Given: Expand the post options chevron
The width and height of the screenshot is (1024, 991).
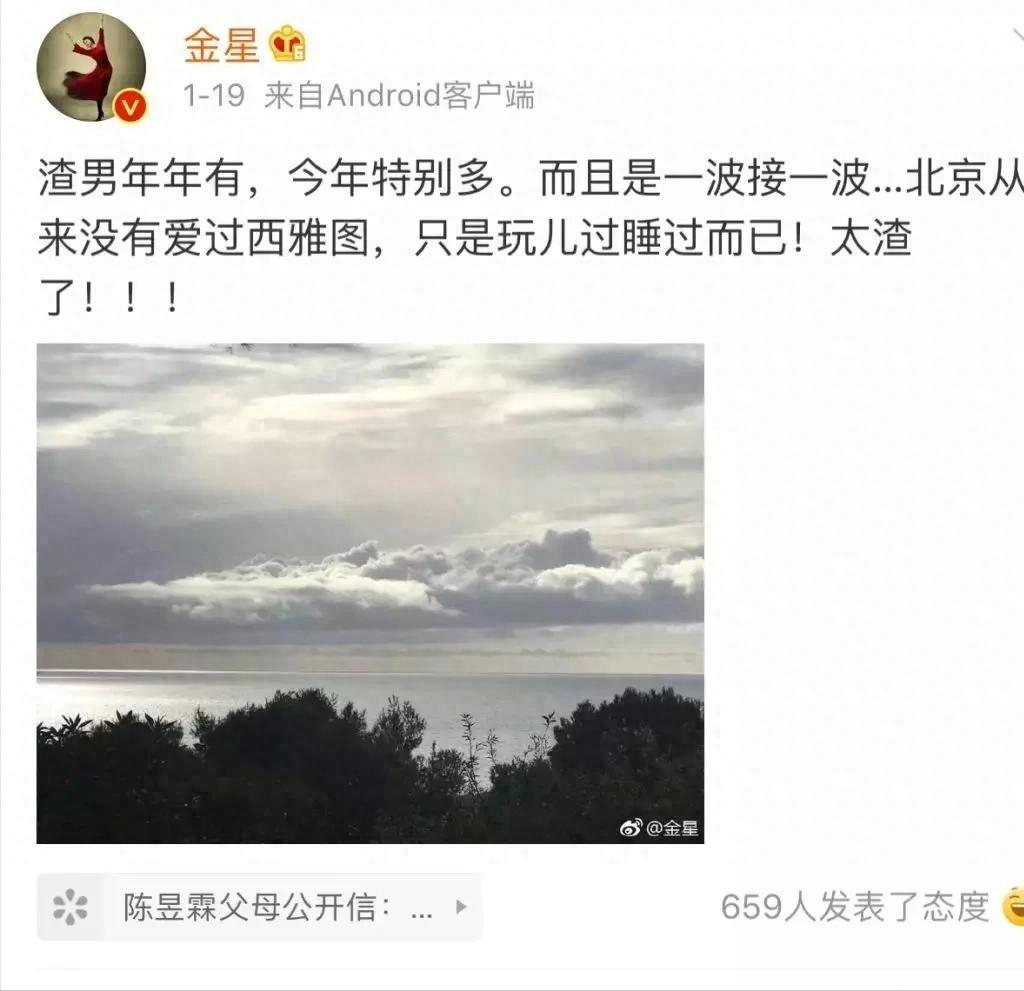Looking at the screenshot, I should 1012,38.
